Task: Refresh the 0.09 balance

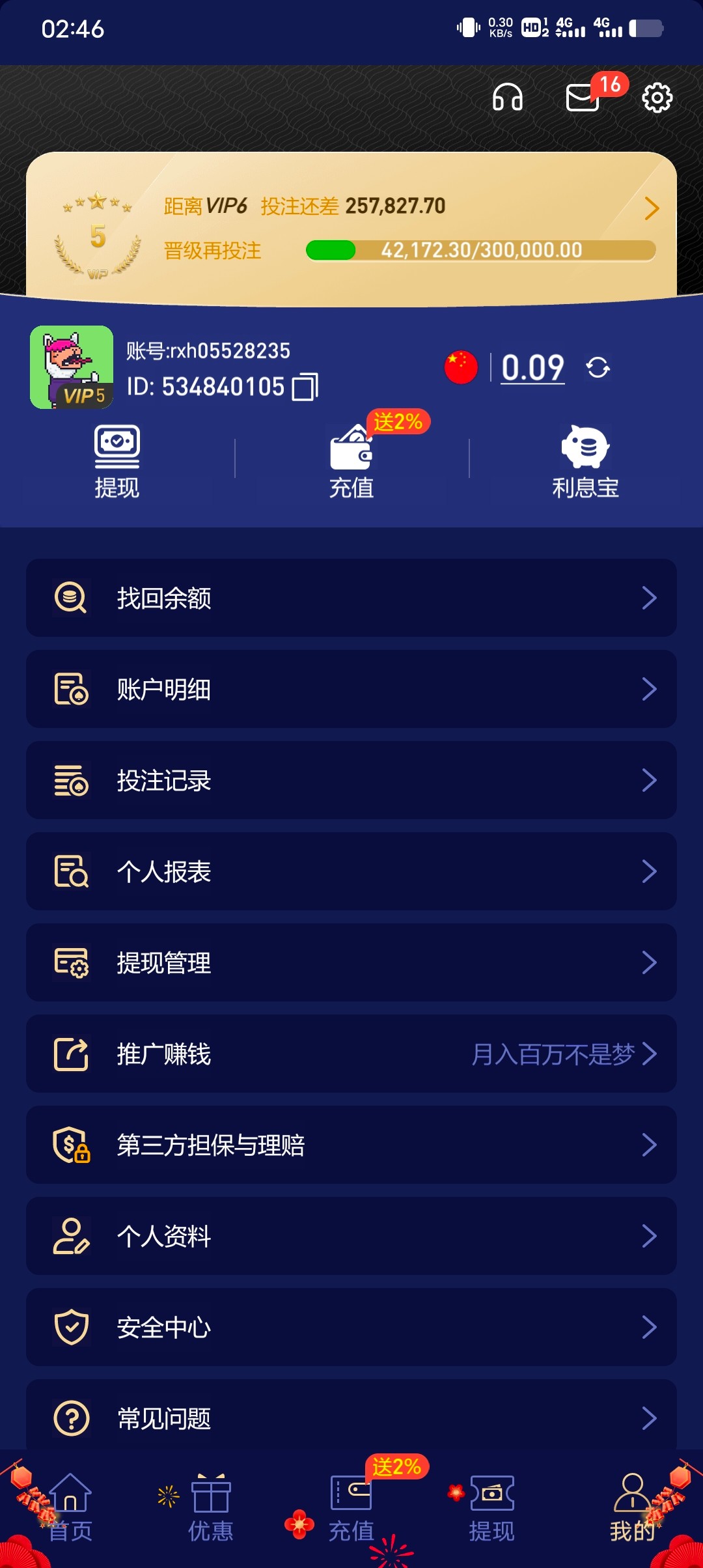Action: pos(598,368)
